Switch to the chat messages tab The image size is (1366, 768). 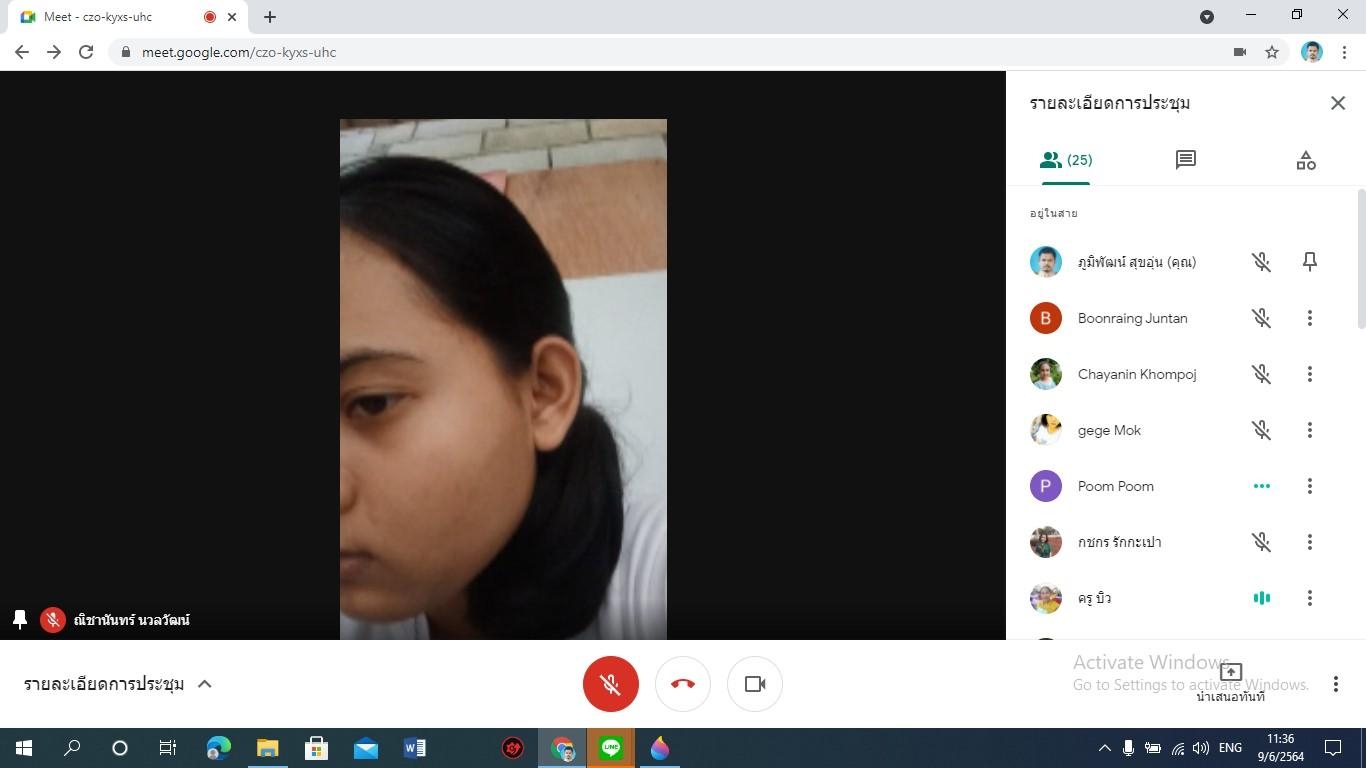pos(1186,160)
